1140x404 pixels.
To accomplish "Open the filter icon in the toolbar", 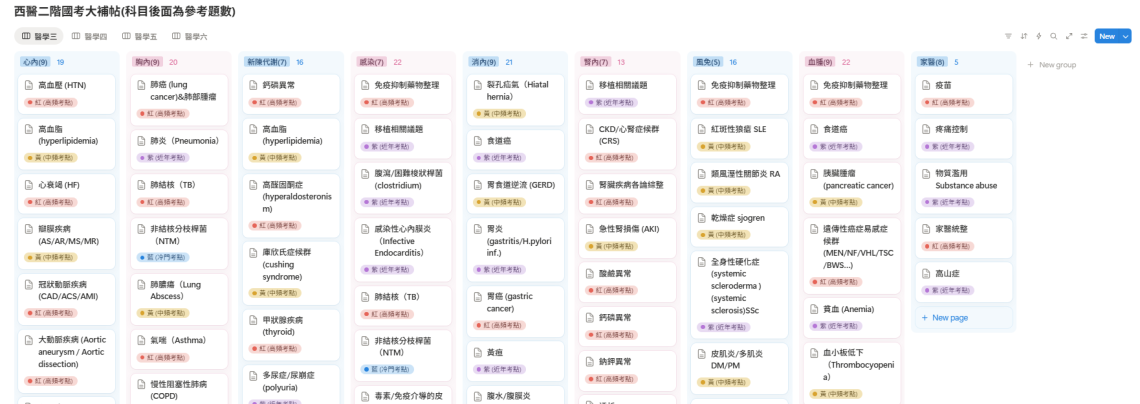I will [x=1008, y=36].
